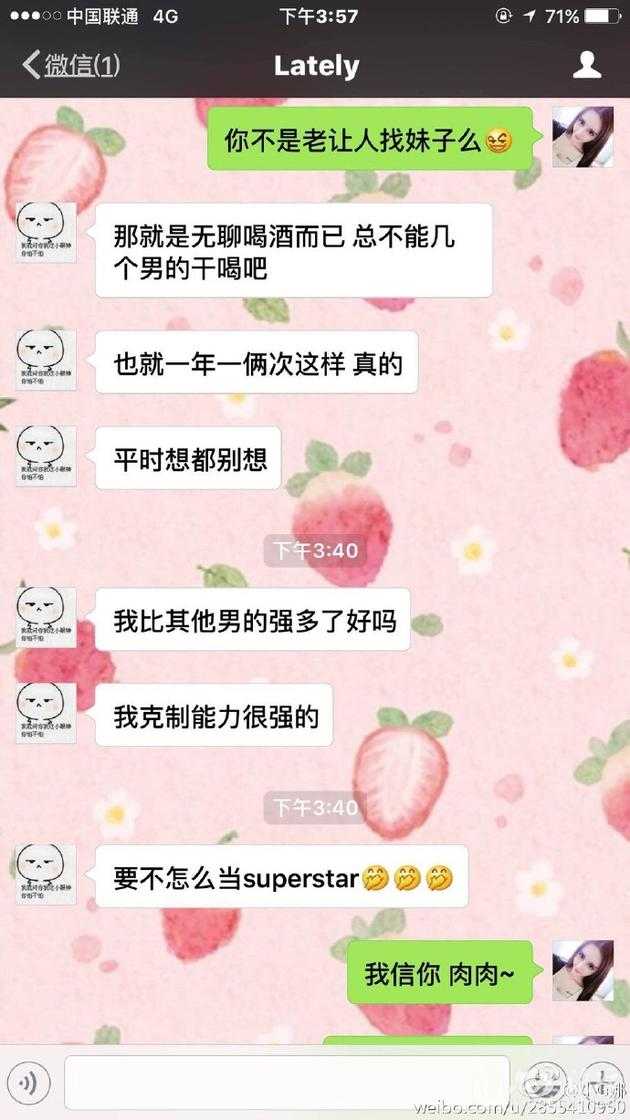This screenshot has height=1120, width=630.
Task: Open the emoji sticker panel
Action: tap(546, 1081)
